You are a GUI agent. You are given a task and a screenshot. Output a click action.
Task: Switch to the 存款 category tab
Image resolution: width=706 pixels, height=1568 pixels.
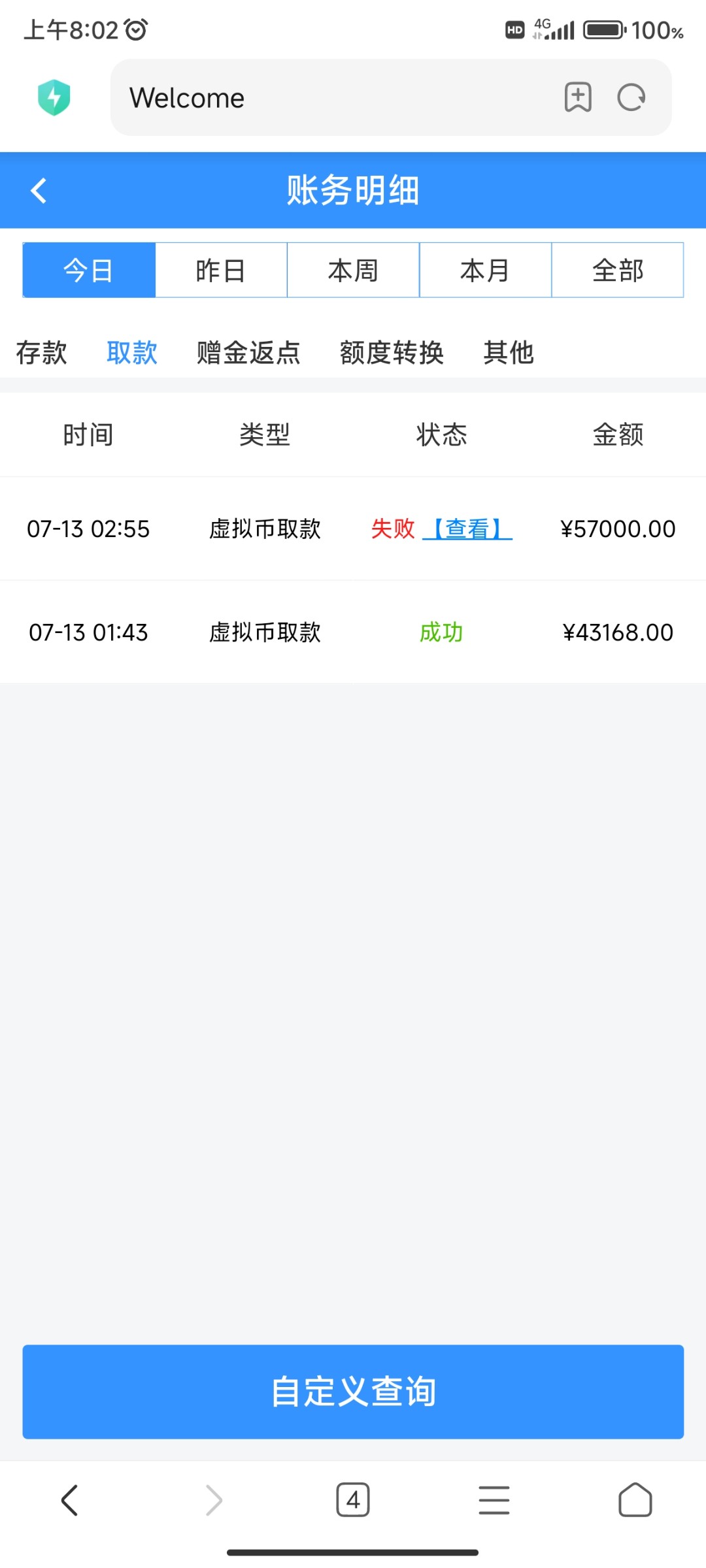(41, 353)
